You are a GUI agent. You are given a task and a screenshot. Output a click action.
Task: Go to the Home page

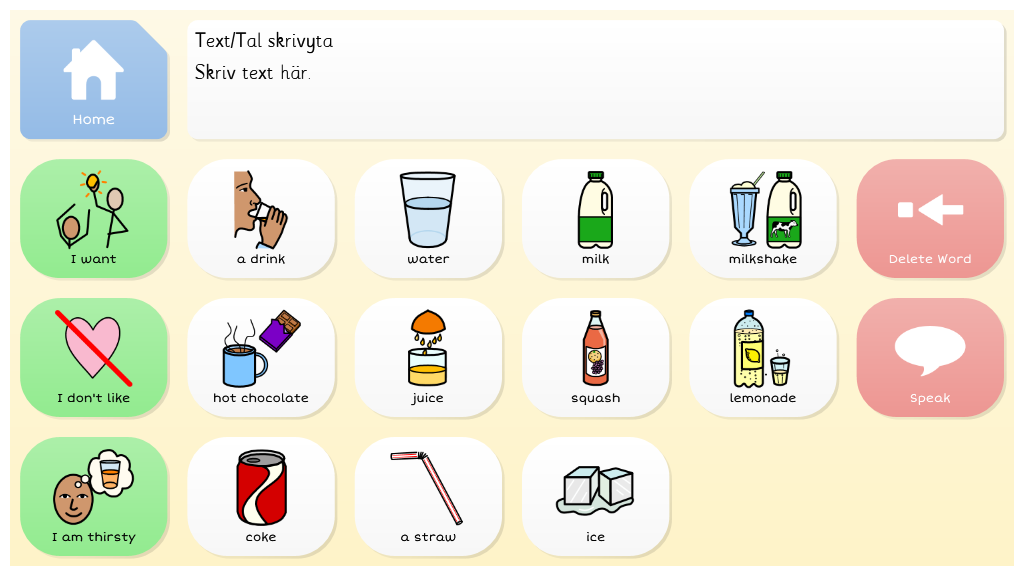coord(93,80)
